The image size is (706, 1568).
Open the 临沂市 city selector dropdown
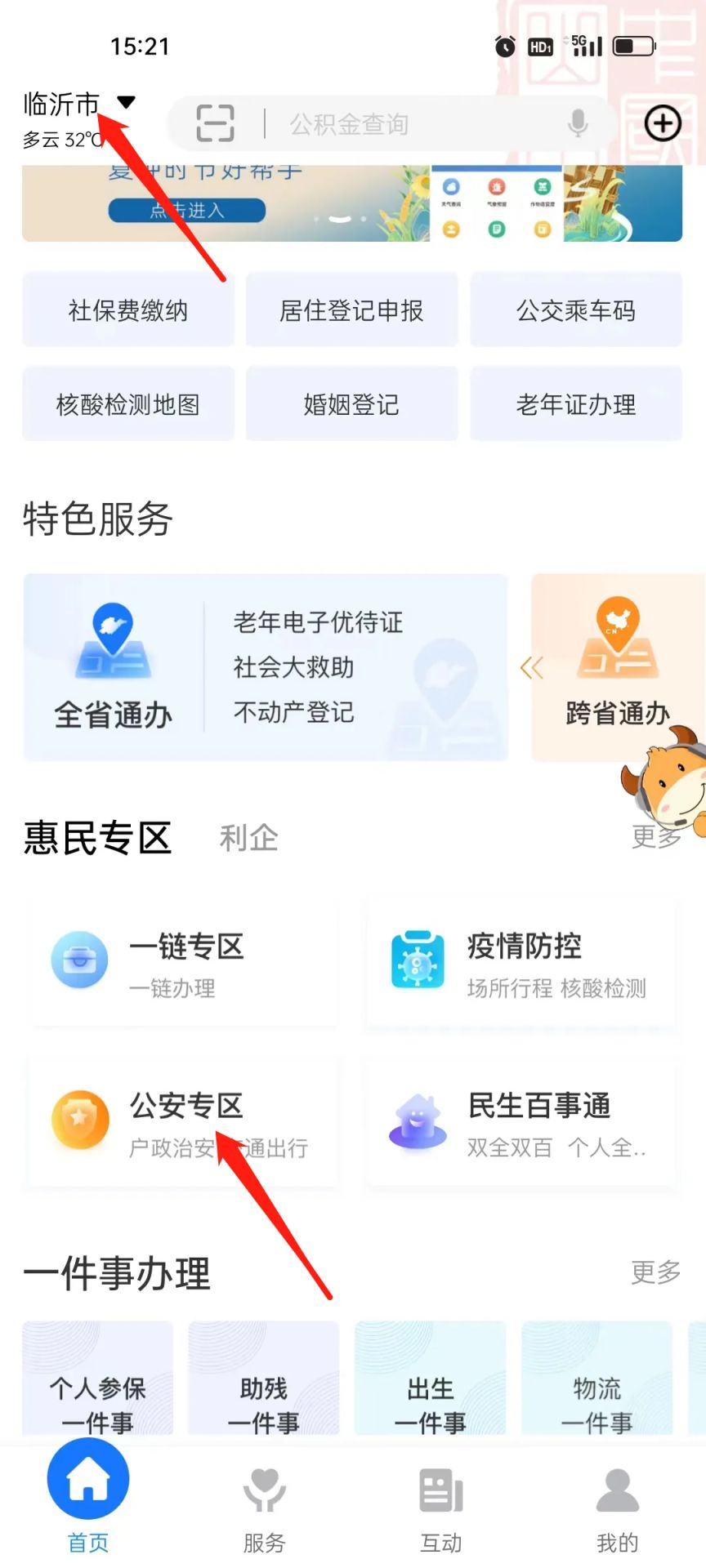(78, 104)
